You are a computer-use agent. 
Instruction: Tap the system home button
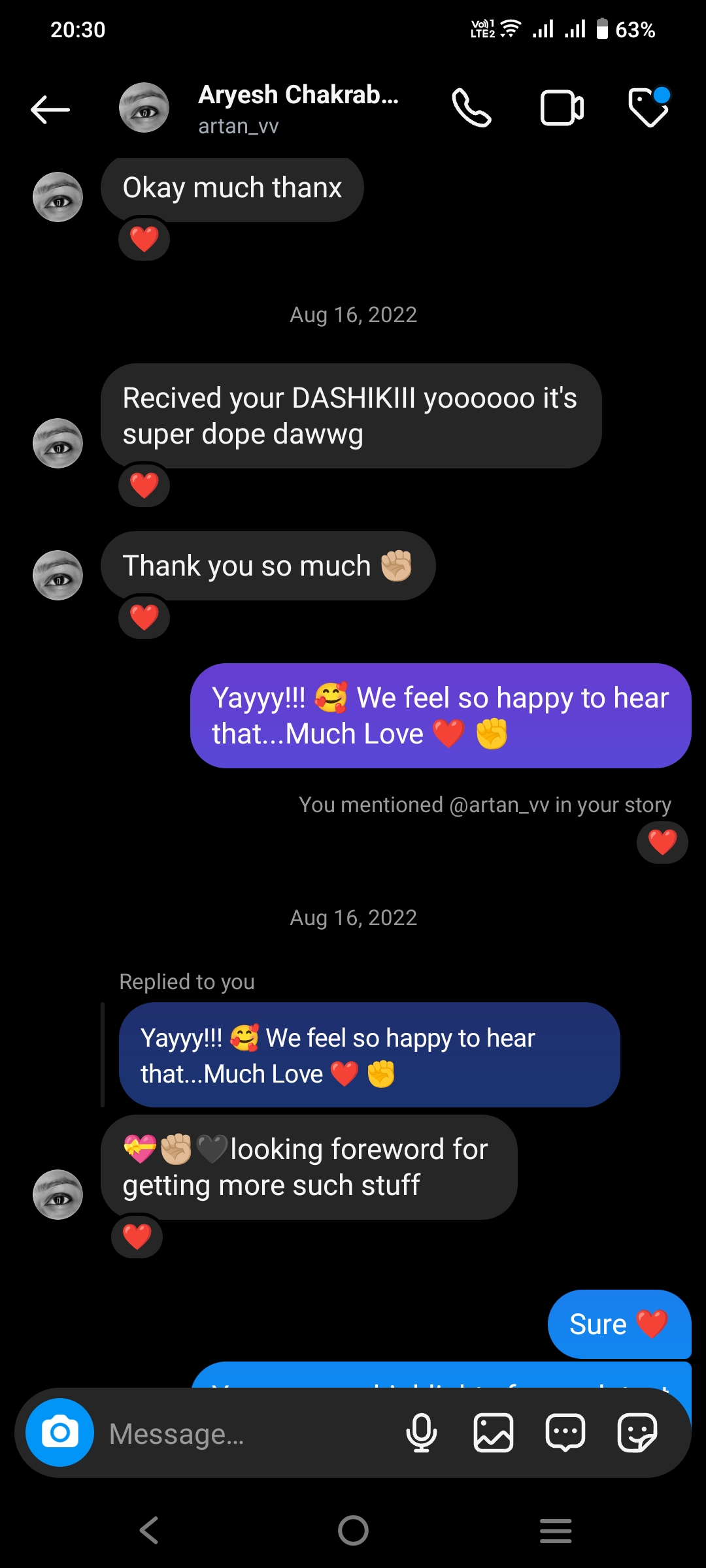[353, 1530]
